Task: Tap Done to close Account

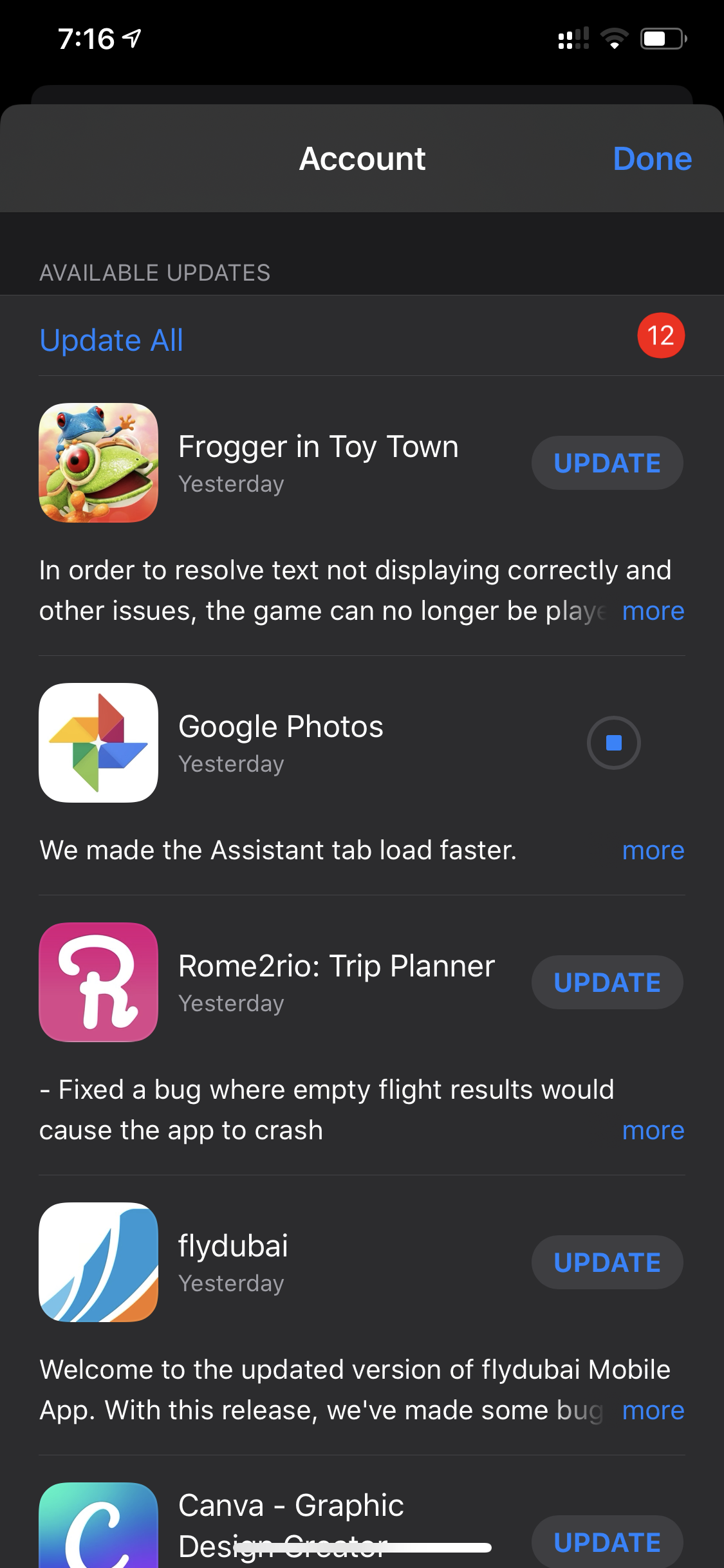Action: coord(651,159)
